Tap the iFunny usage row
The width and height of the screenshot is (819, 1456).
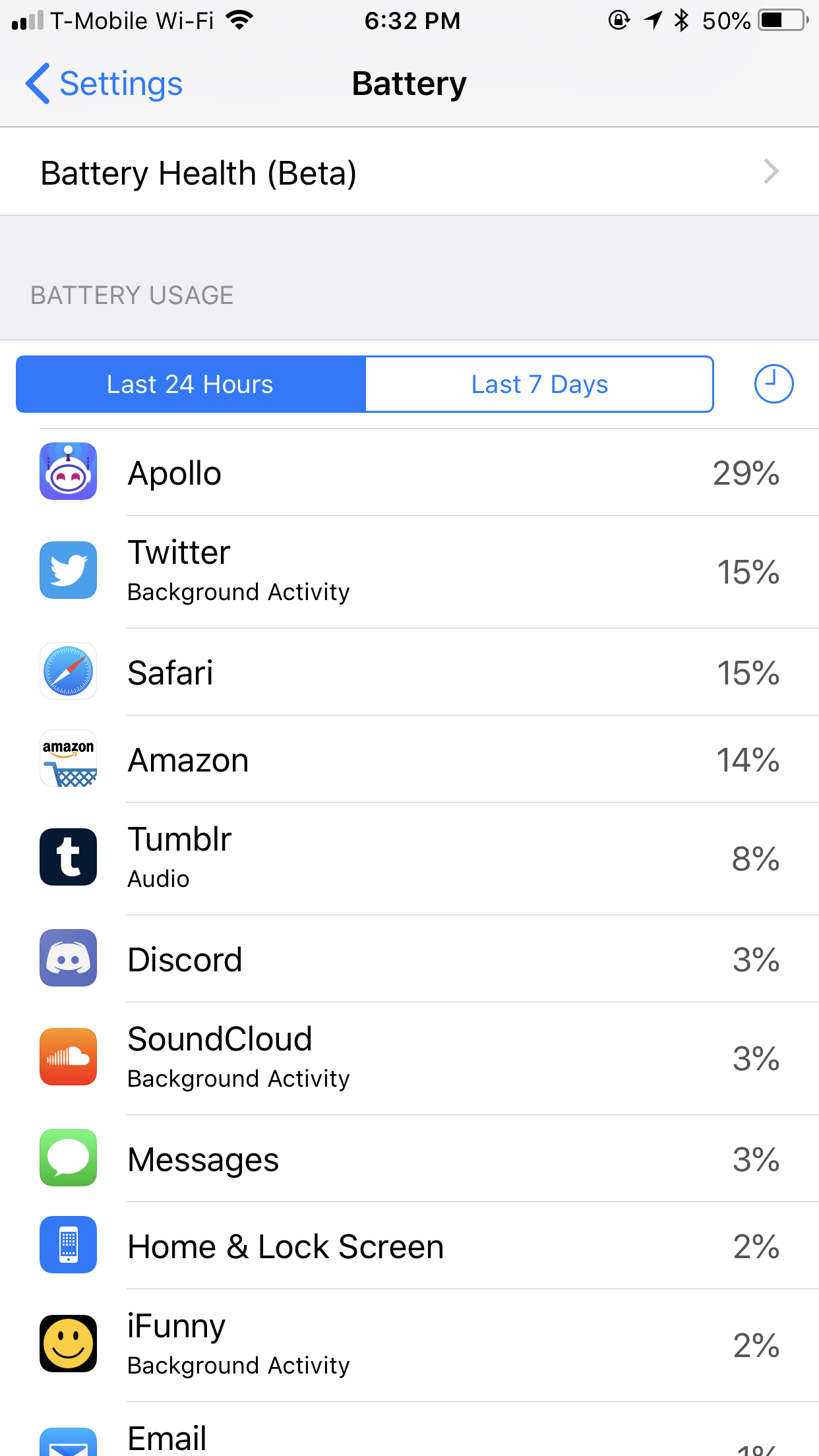point(409,1345)
